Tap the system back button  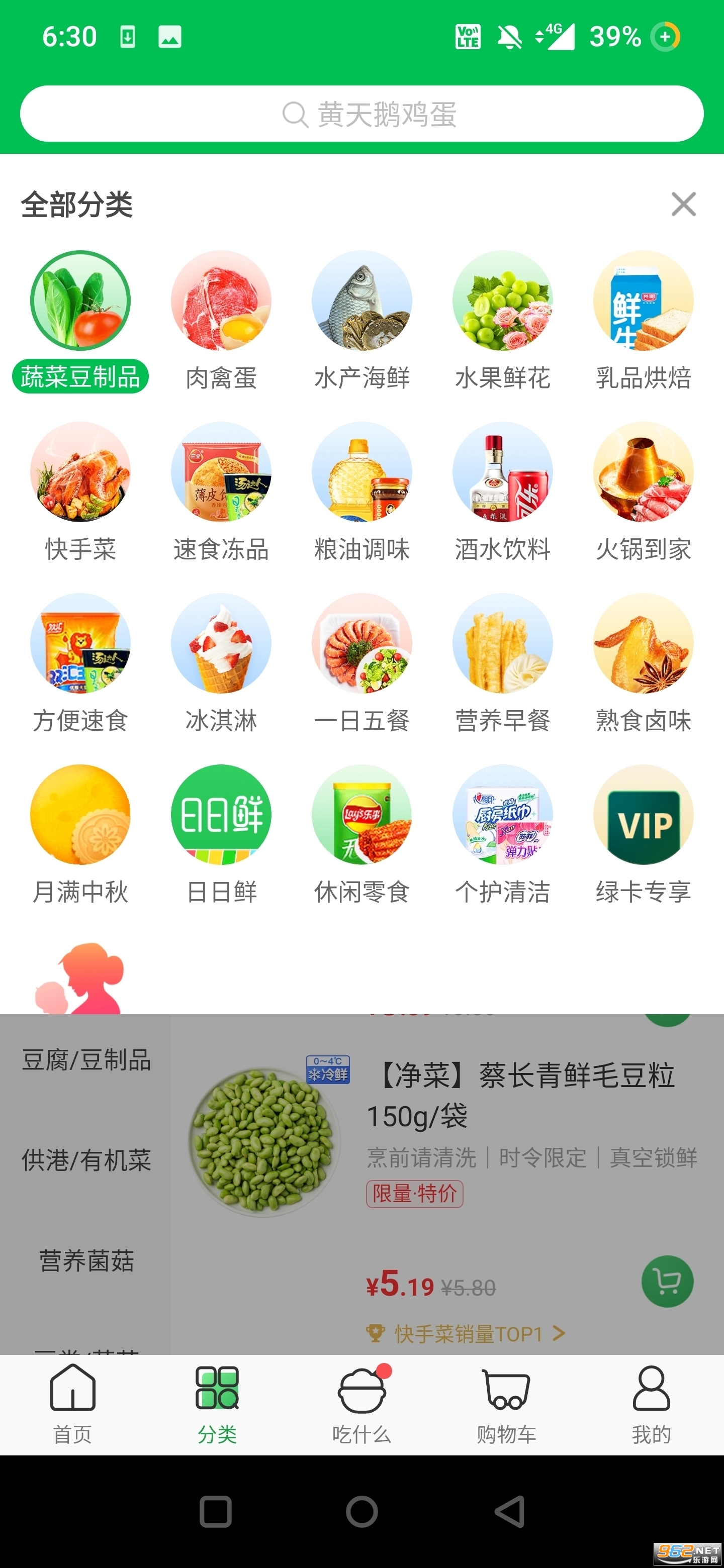coord(509,1511)
